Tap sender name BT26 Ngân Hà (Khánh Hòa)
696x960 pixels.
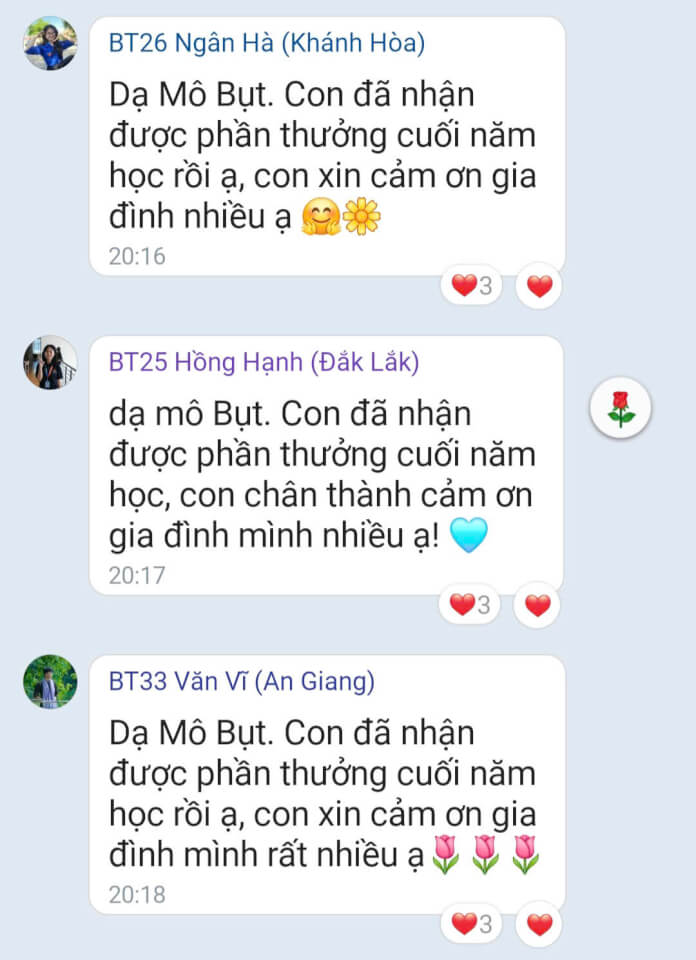(266, 43)
